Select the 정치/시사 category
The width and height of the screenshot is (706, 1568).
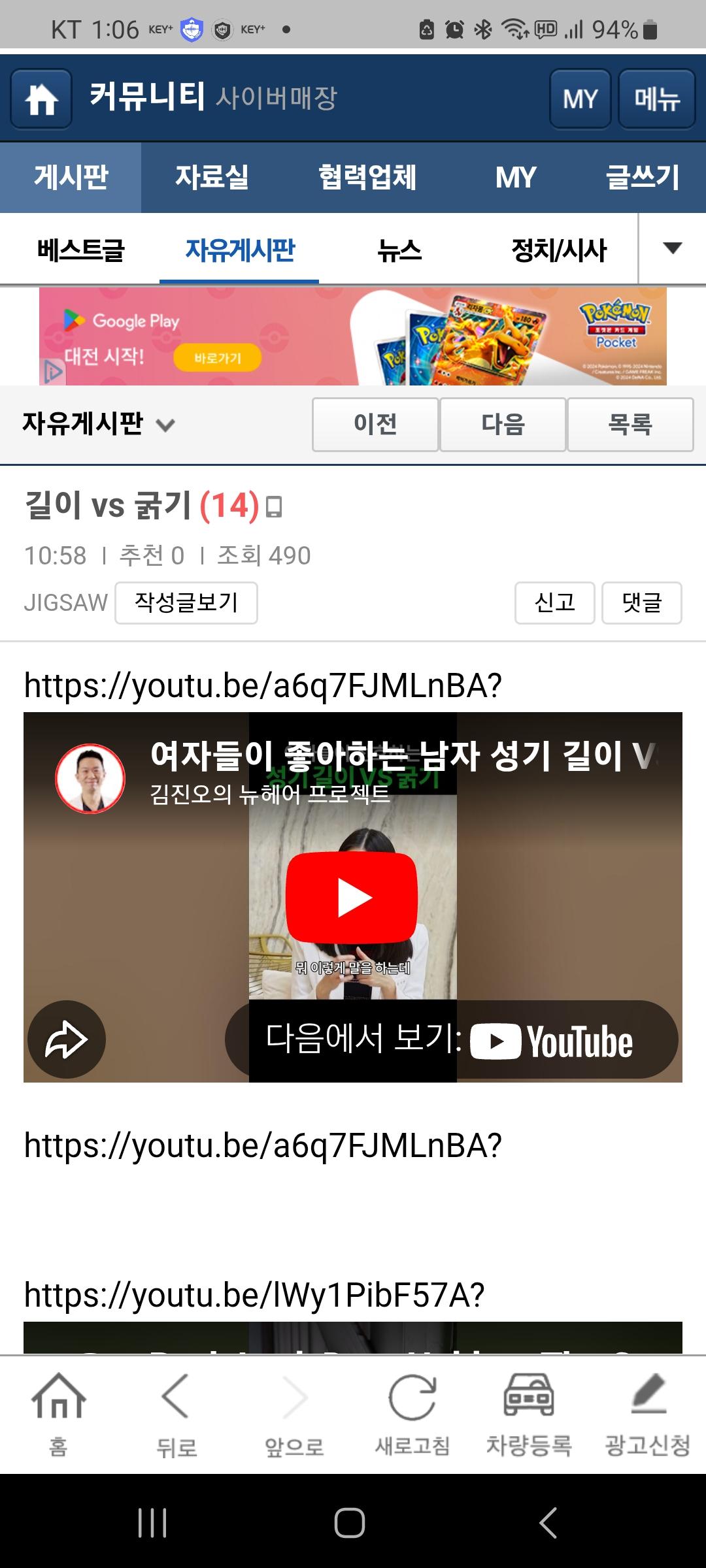click(x=559, y=250)
